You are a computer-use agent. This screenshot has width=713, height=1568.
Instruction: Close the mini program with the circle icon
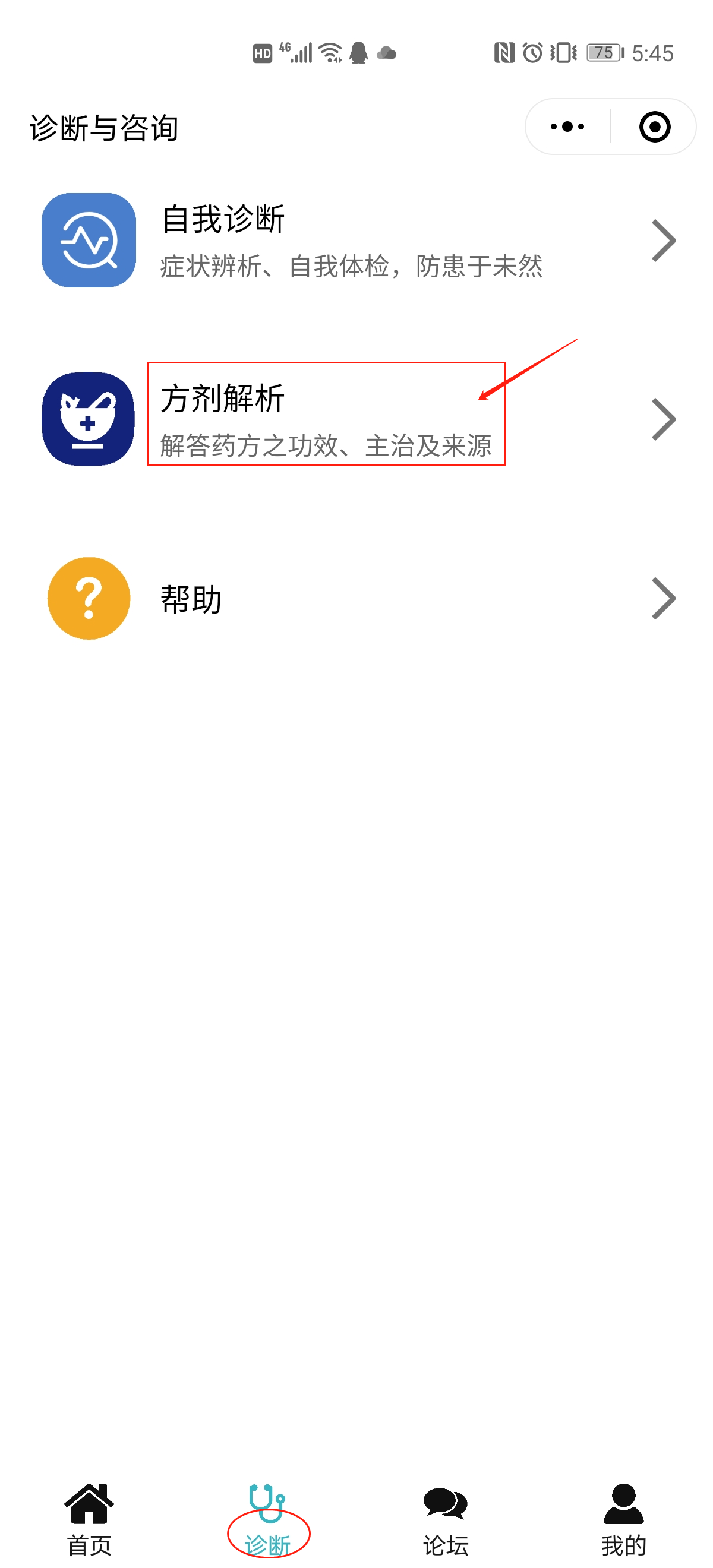click(x=655, y=127)
